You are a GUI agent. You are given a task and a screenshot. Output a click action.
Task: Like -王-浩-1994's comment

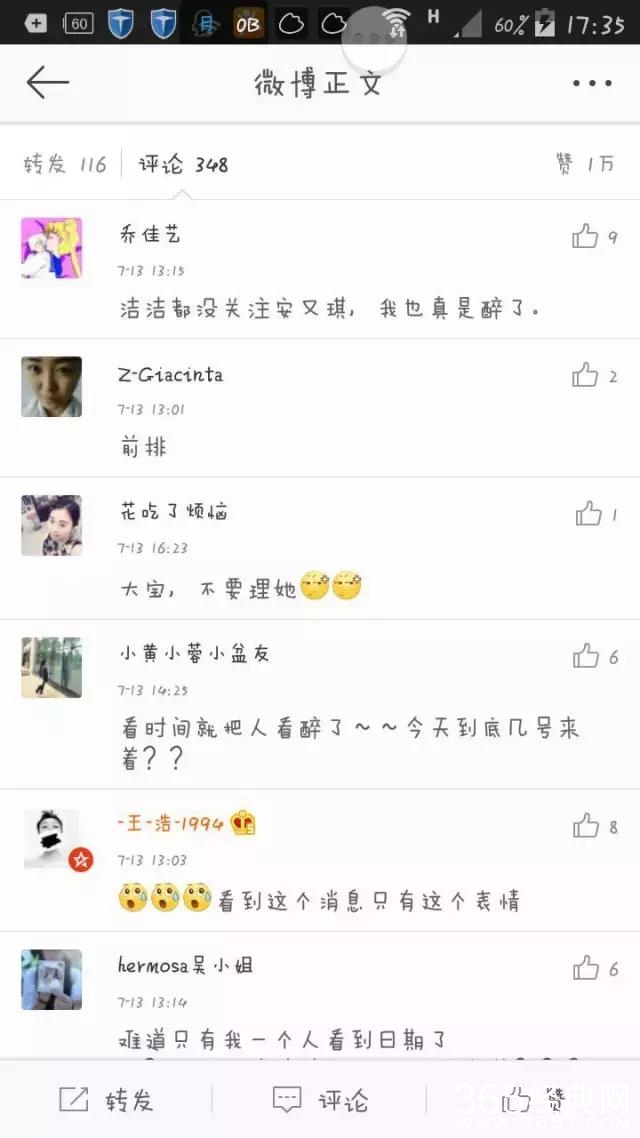pos(587,827)
